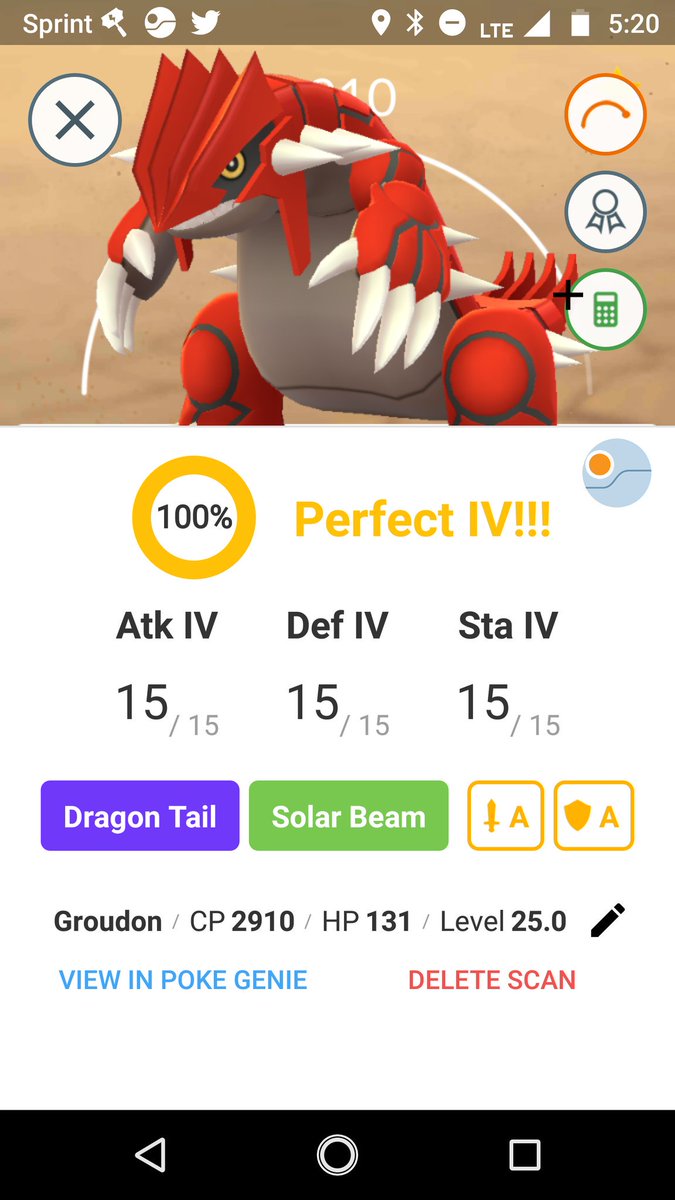
Task: Open VIEW IN POKE GENIE link
Action: click(x=183, y=980)
